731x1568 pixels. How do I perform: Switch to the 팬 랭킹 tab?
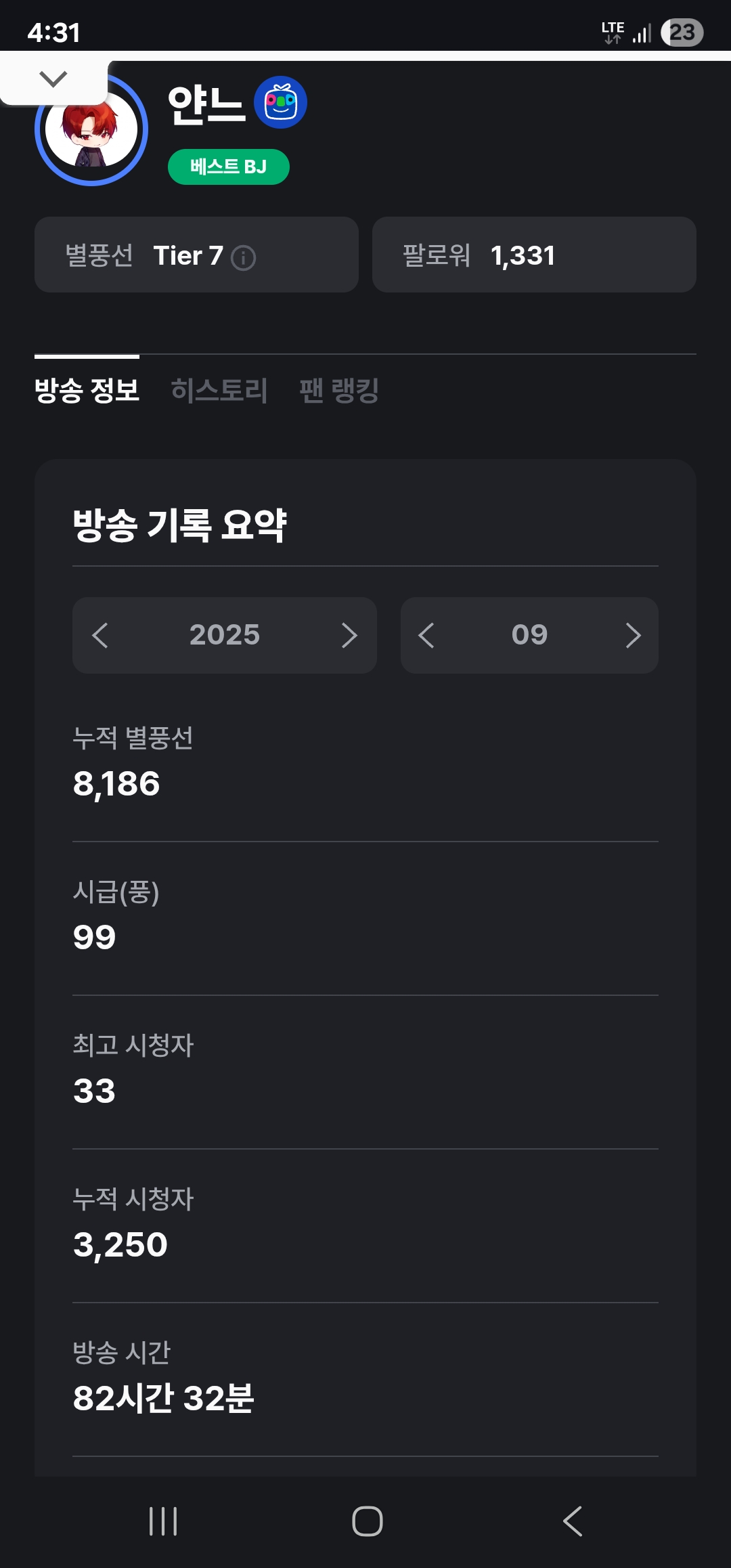tap(338, 391)
